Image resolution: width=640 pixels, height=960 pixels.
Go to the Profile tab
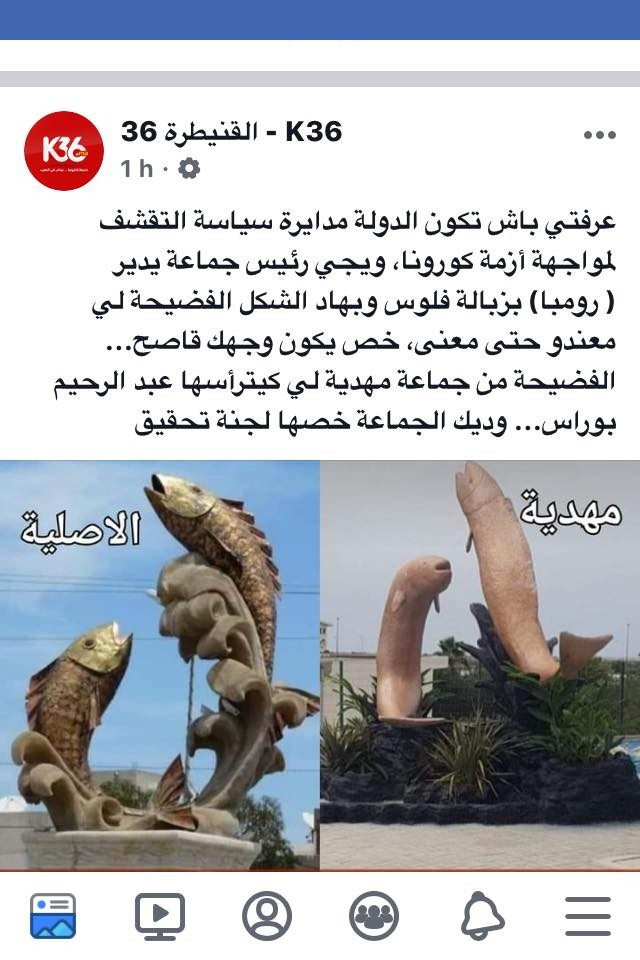(267, 915)
